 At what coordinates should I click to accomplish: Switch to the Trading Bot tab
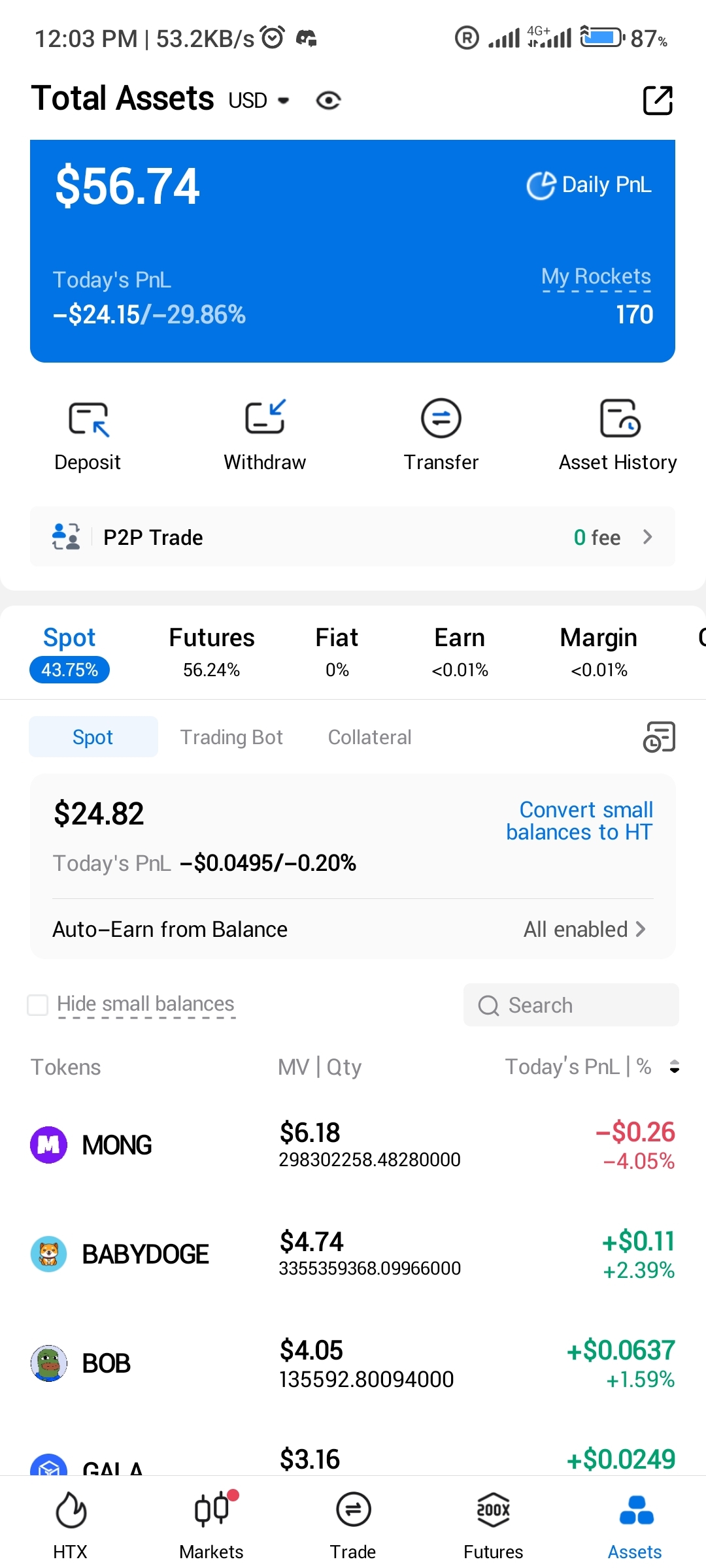pyautogui.click(x=231, y=736)
